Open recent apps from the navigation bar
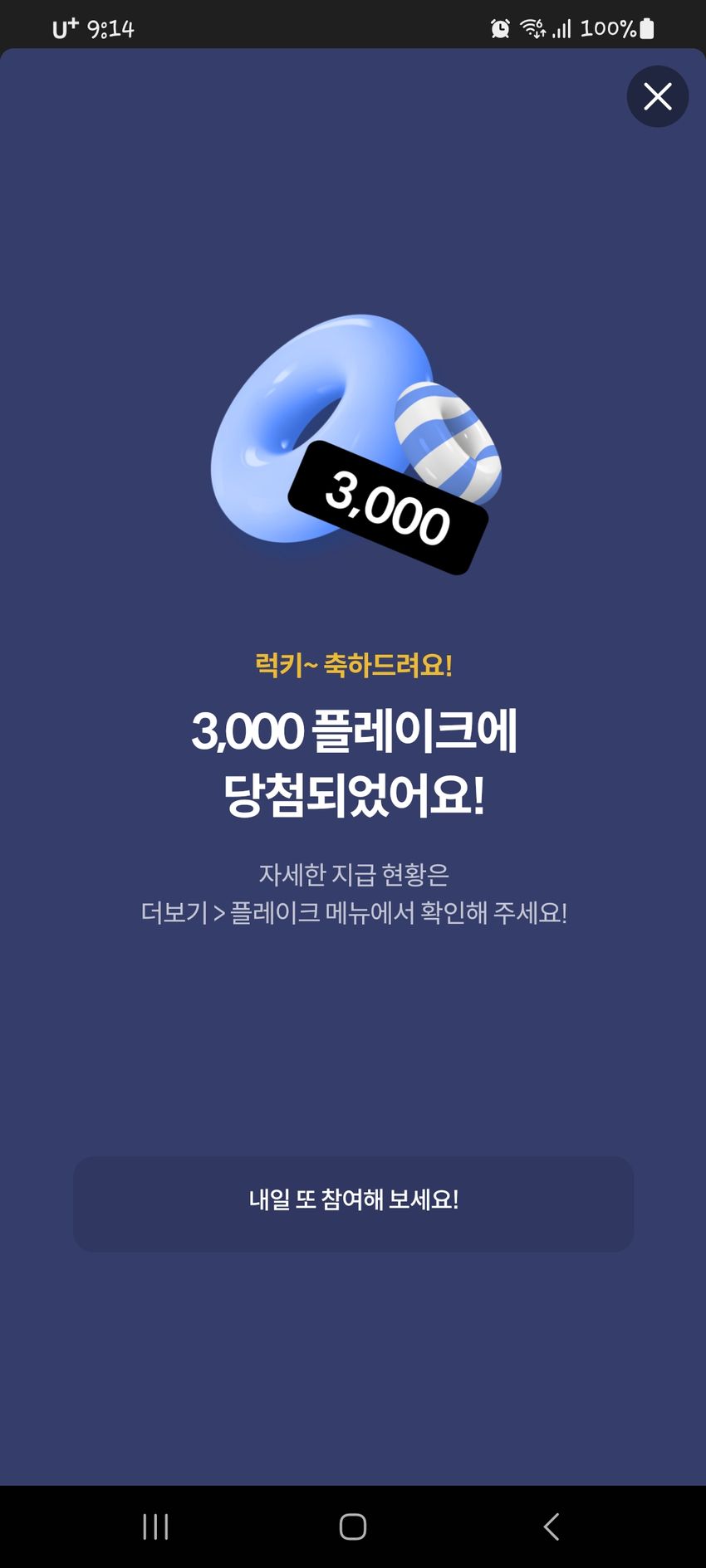Screen dimensions: 706x1568 tap(155, 1526)
